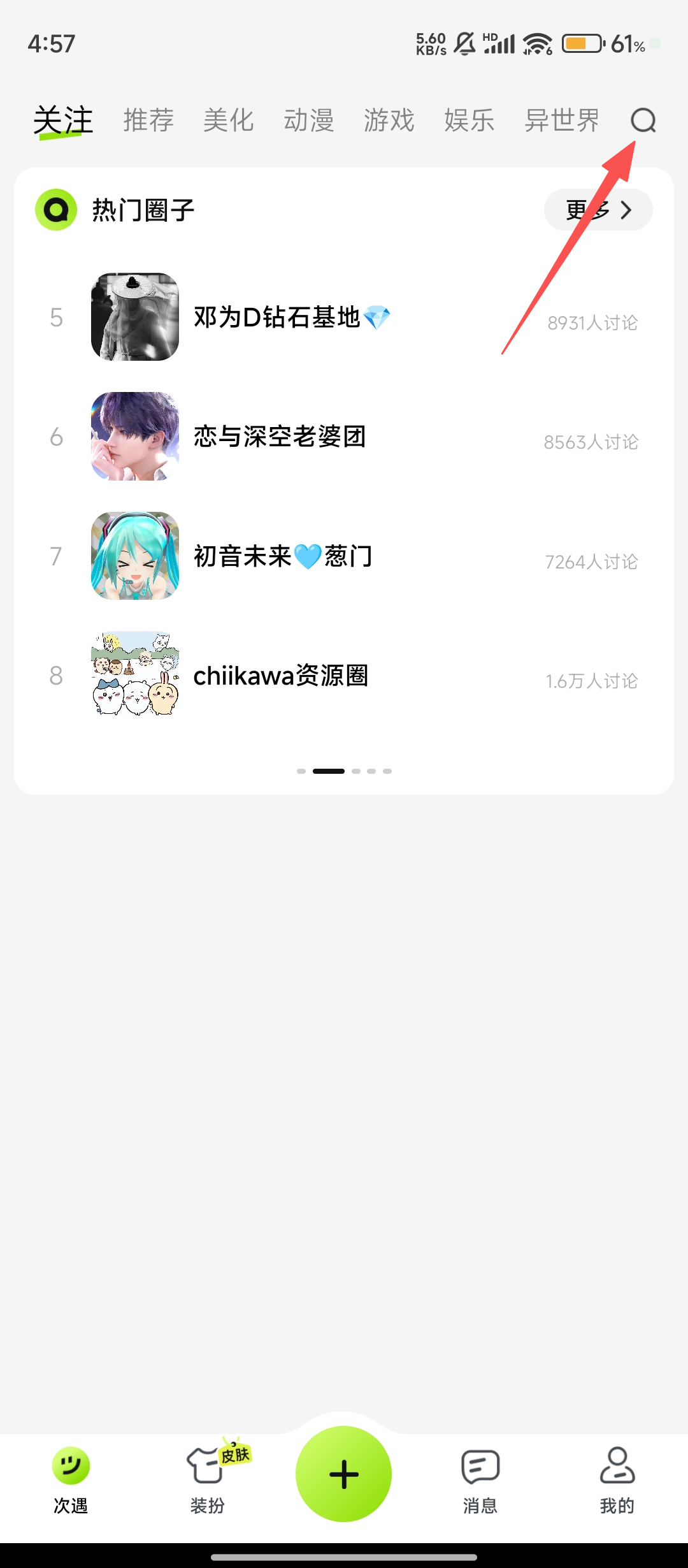Switch to the 异世界 tab
Viewport: 688px width, 1568px height.
(x=562, y=120)
